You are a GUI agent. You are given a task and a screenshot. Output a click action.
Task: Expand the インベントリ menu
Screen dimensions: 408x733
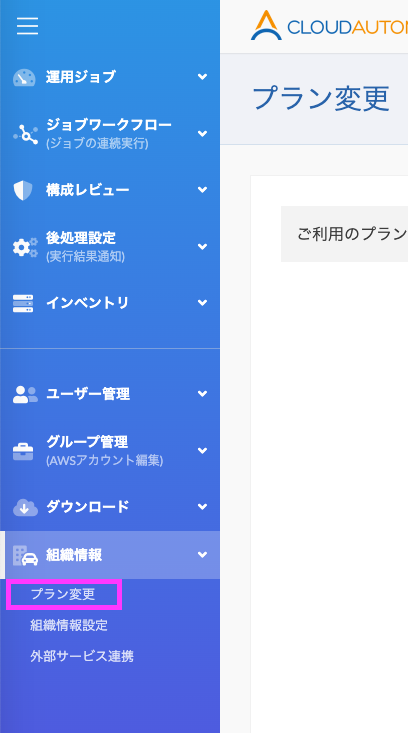click(110, 303)
